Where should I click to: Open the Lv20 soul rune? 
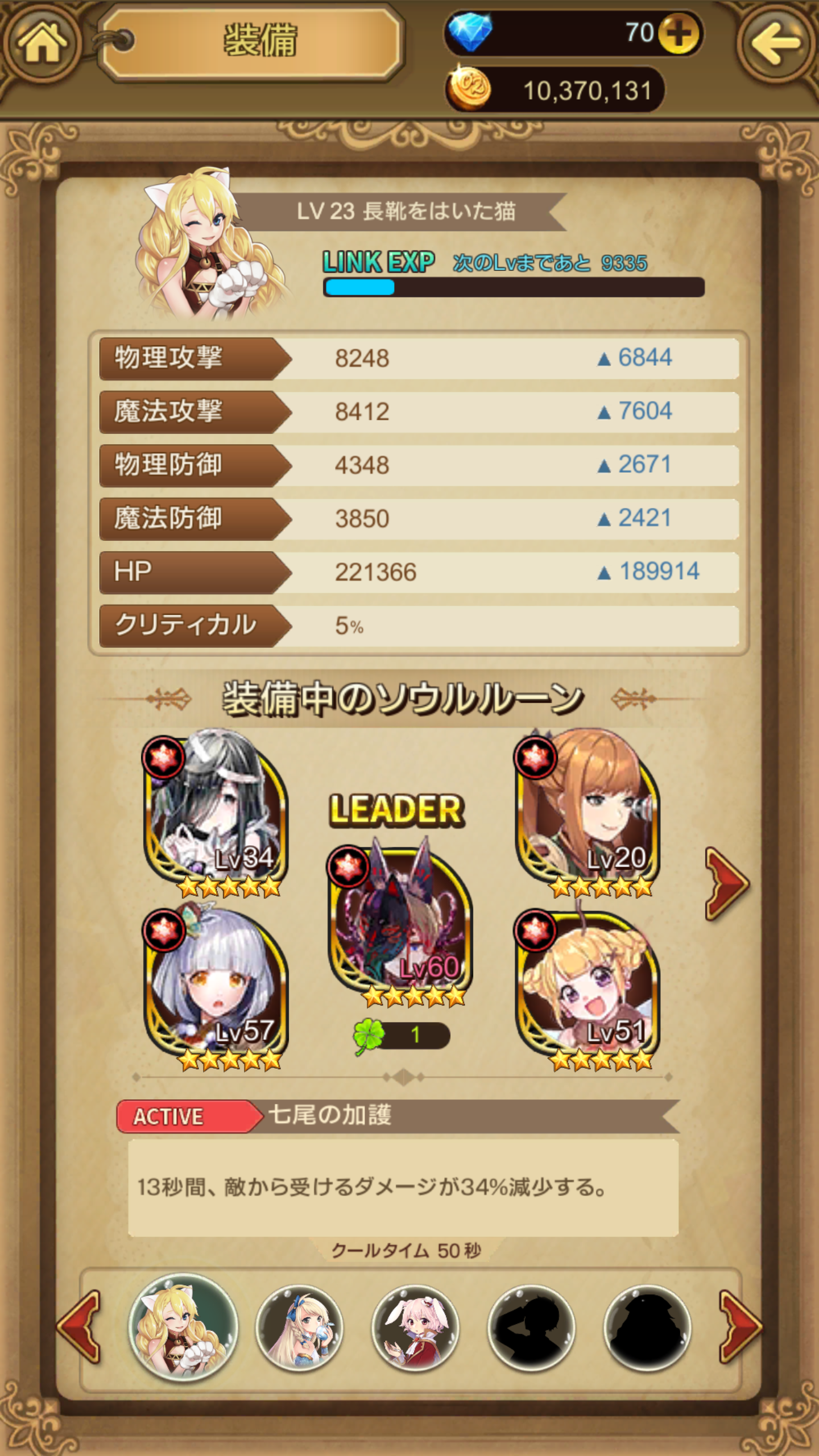click(588, 810)
